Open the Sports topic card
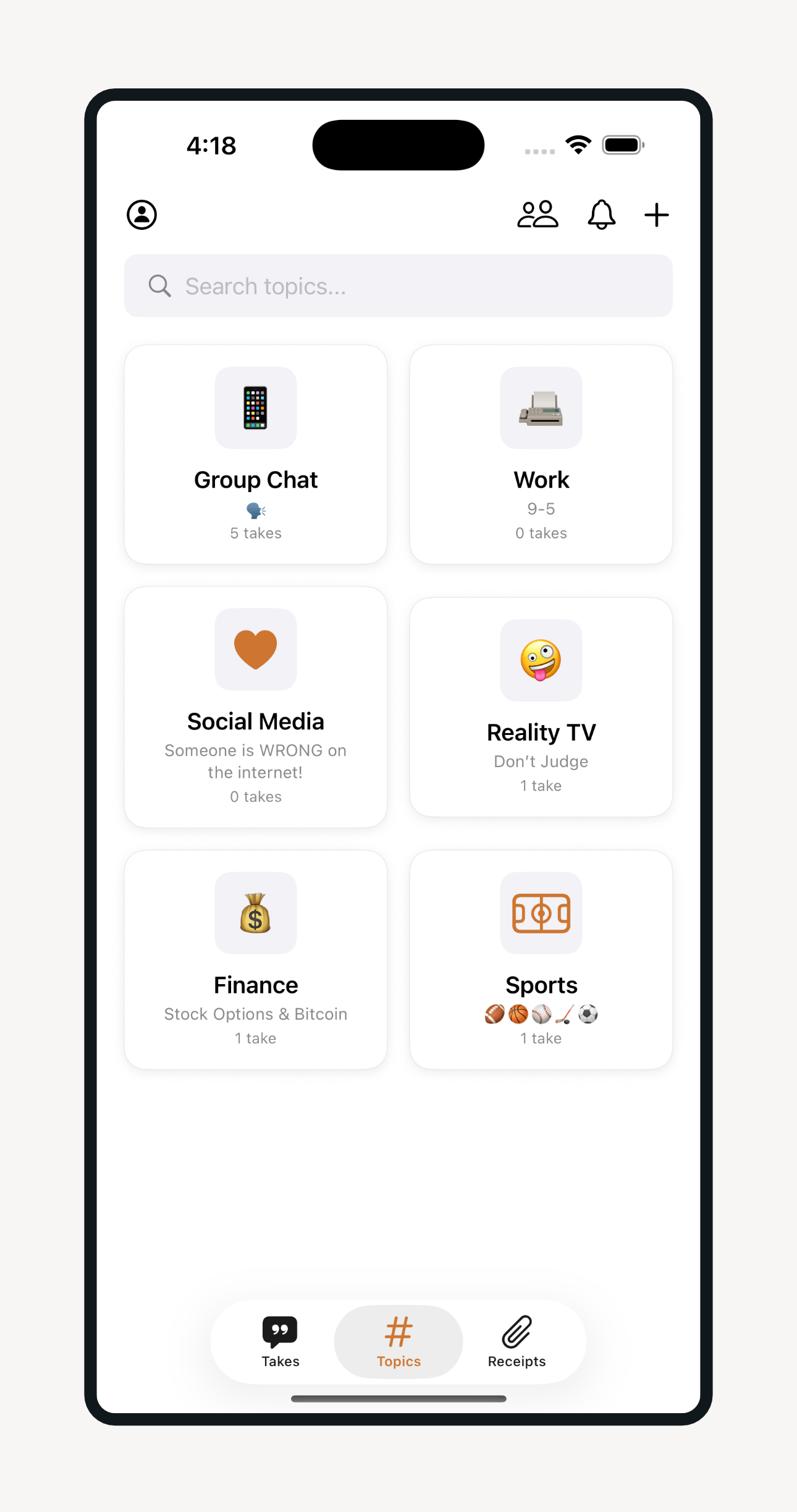Viewport: 797px width, 1512px height. pos(541,959)
